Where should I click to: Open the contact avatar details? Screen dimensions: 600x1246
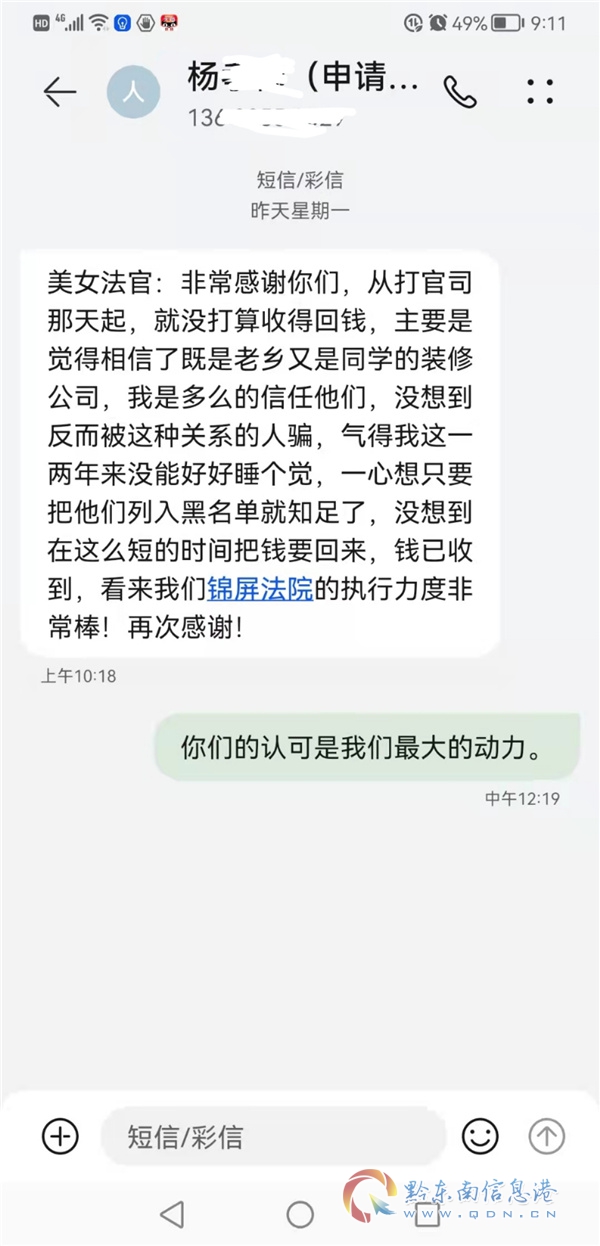coord(133,92)
